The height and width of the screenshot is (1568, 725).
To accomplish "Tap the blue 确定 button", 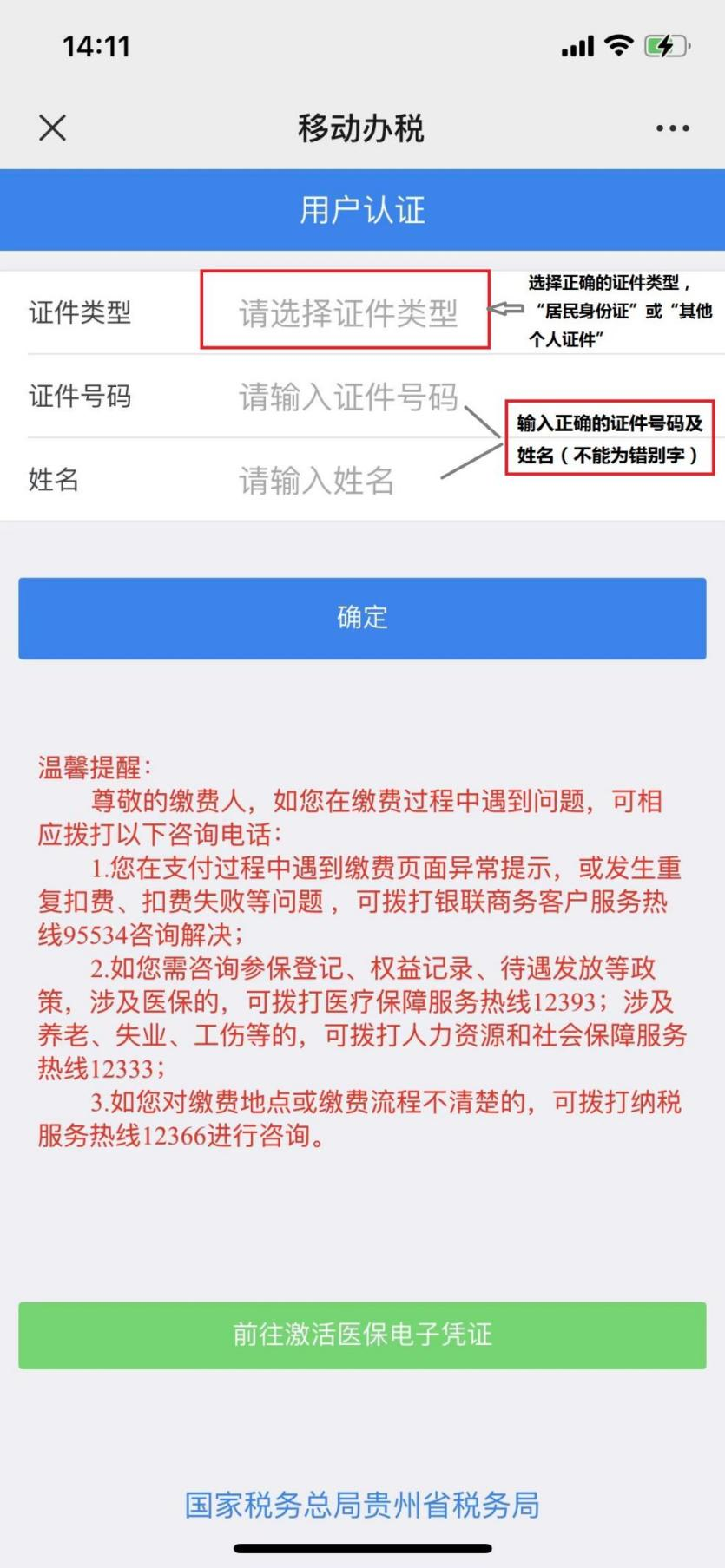I will coord(362,619).
